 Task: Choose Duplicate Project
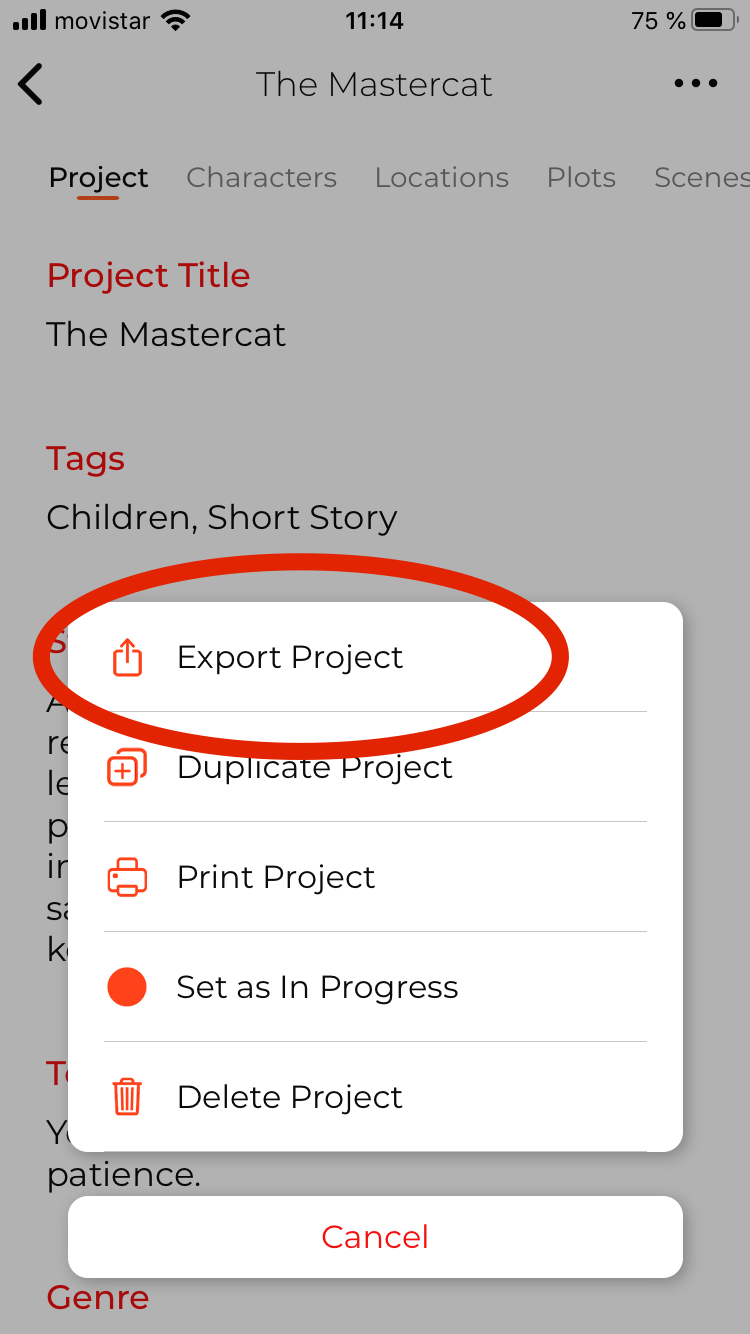[375, 767]
